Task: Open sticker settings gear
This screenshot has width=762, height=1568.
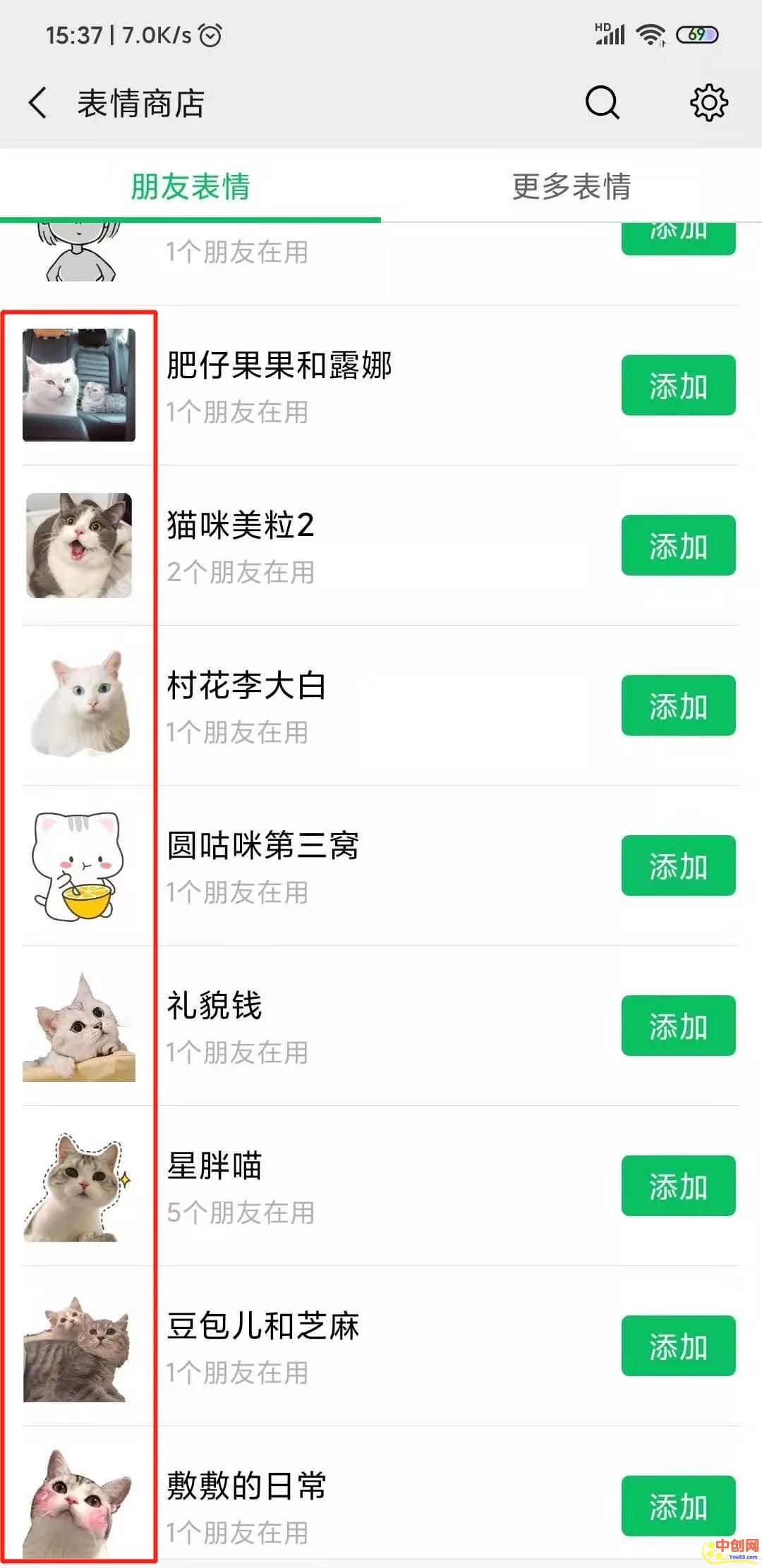Action: click(x=708, y=103)
